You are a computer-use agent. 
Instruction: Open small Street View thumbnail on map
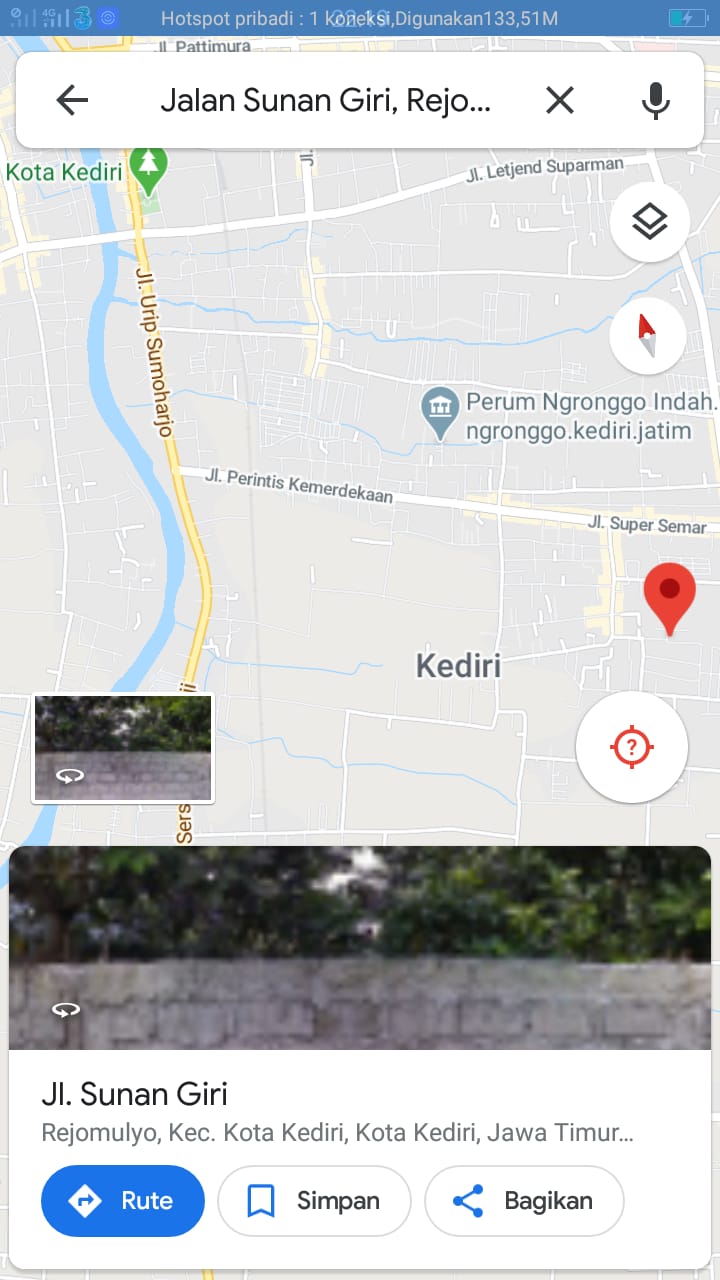(123, 748)
